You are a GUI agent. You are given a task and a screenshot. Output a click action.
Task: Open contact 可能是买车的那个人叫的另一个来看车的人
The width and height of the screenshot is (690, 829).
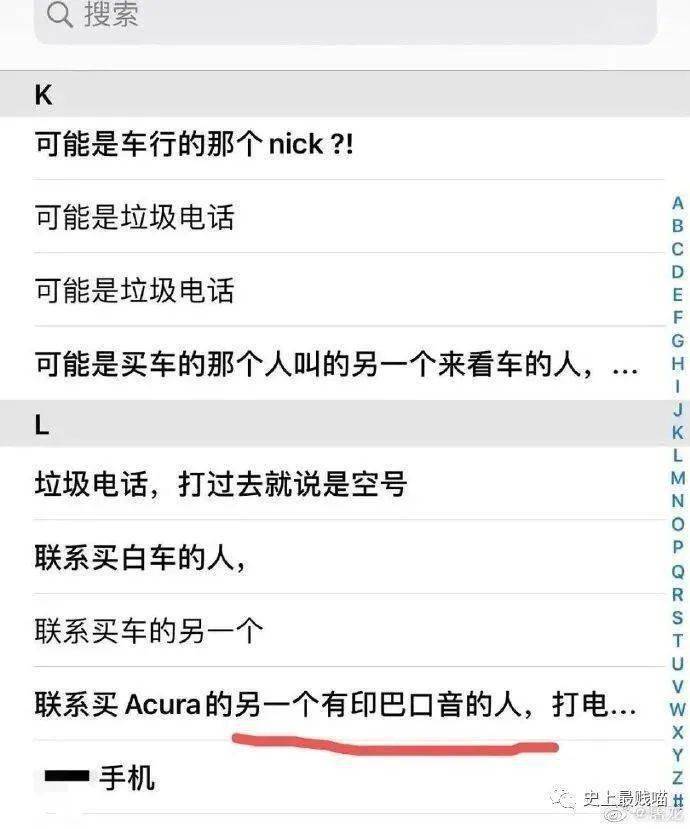coord(335,364)
